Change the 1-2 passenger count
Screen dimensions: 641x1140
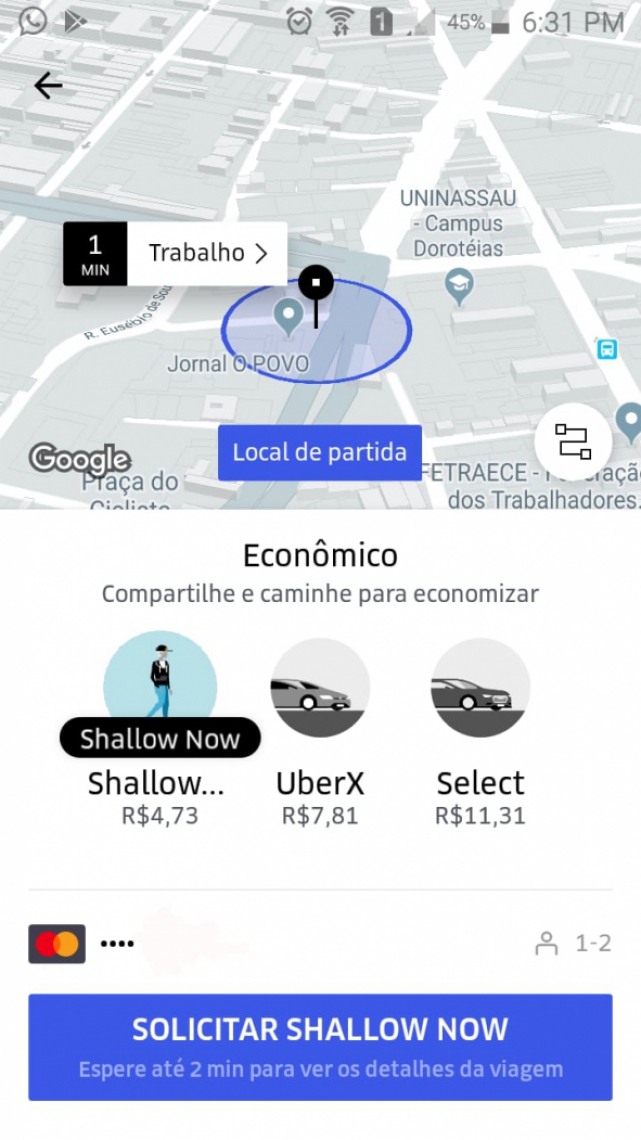coord(574,943)
